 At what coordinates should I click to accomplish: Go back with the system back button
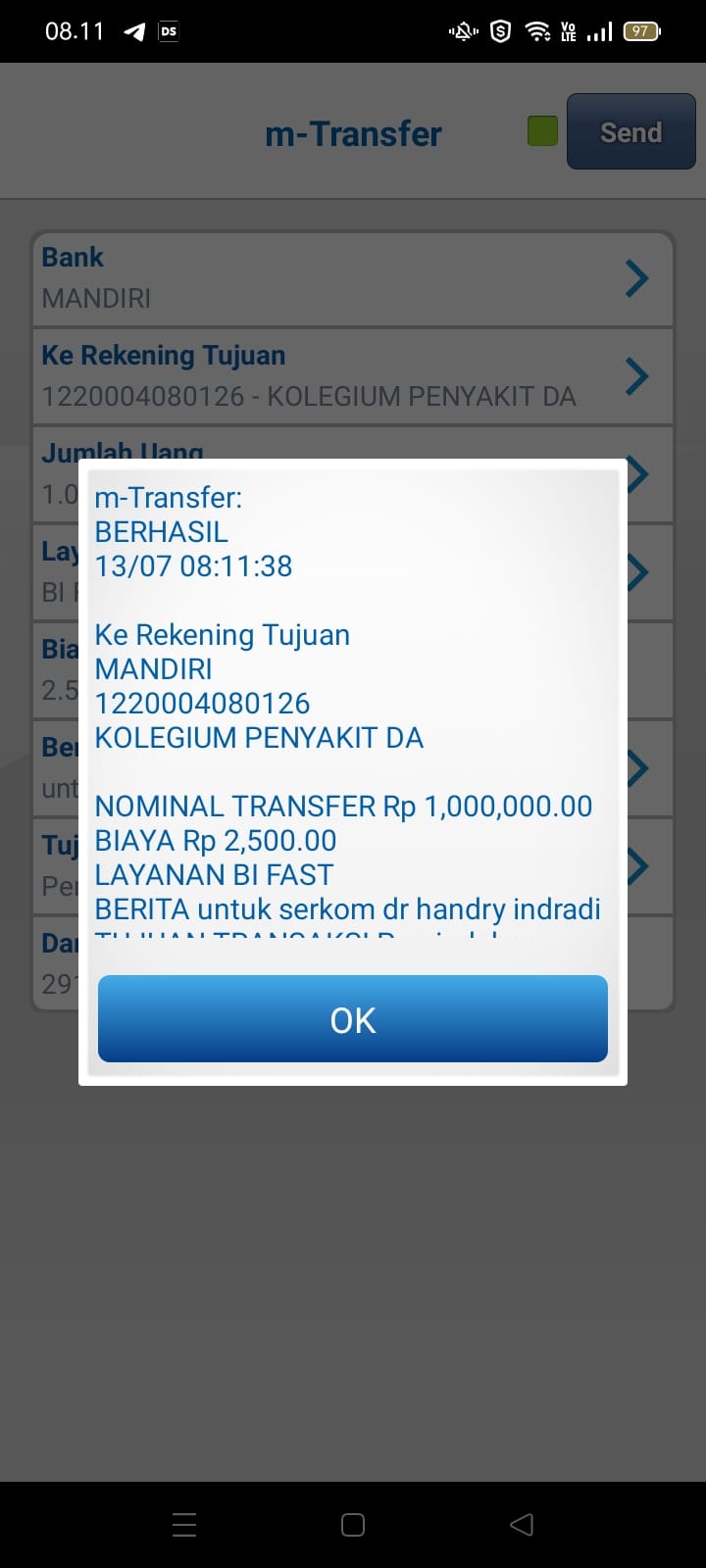pos(522,1524)
